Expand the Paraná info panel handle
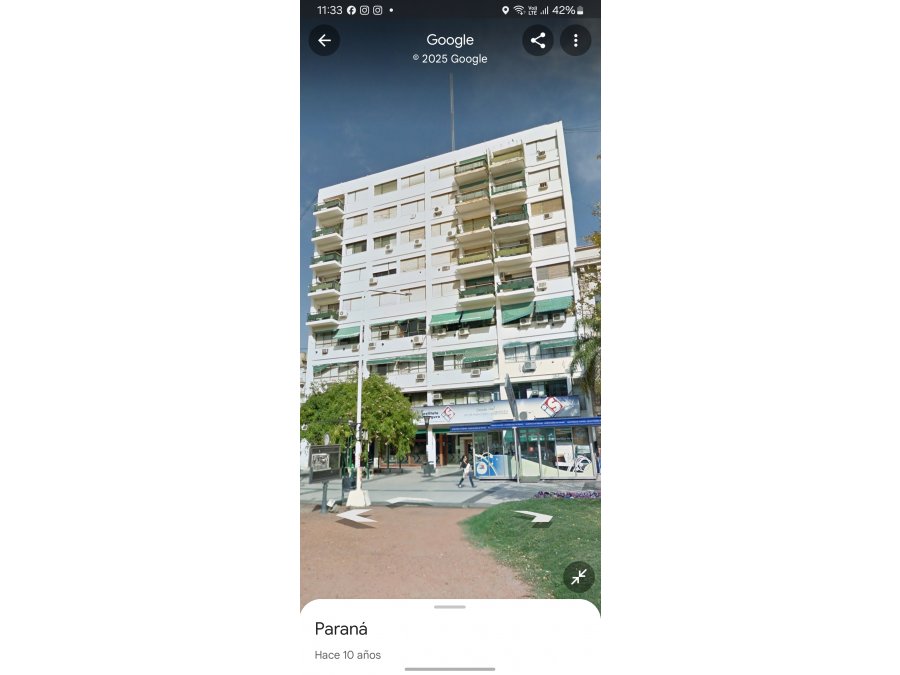This screenshot has height=675, width=900. click(x=450, y=607)
